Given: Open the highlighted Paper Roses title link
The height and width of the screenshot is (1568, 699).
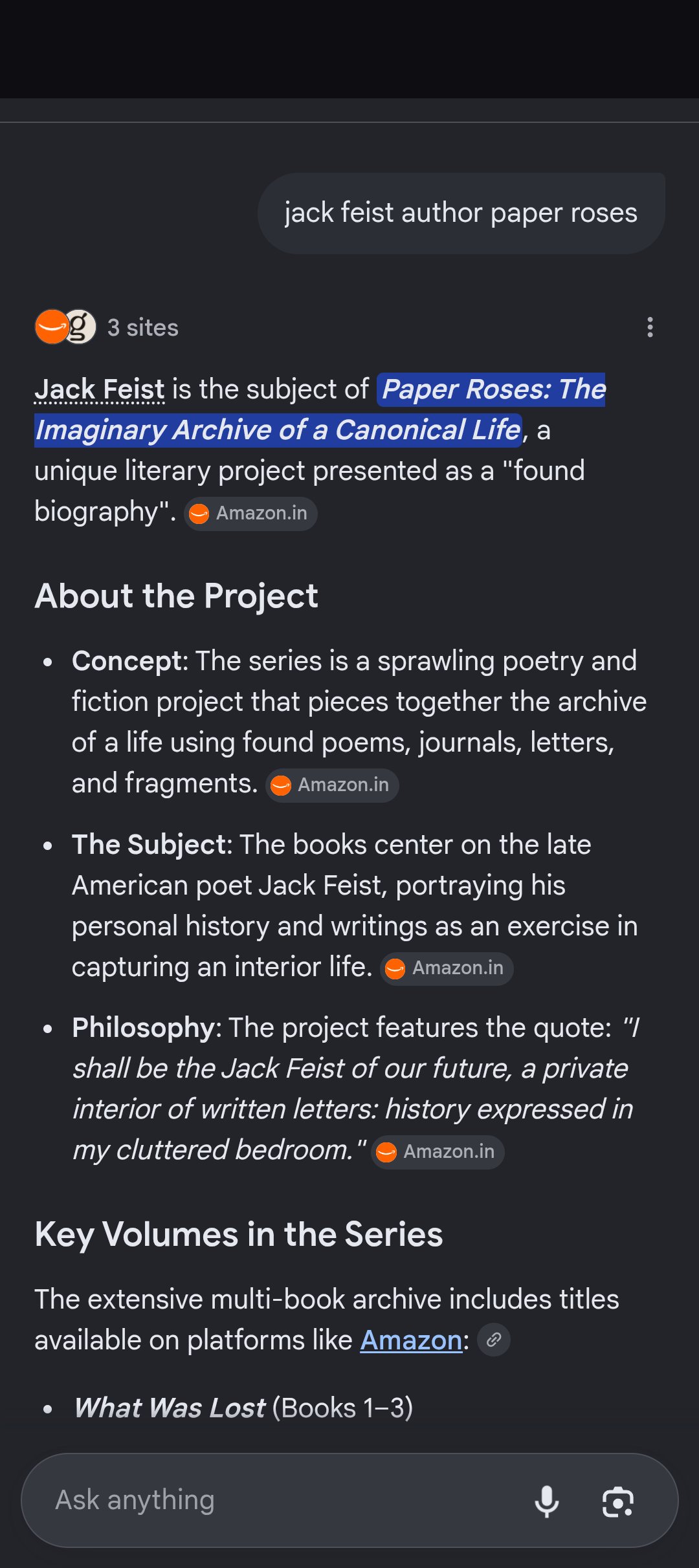Looking at the screenshot, I should (x=320, y=409).
